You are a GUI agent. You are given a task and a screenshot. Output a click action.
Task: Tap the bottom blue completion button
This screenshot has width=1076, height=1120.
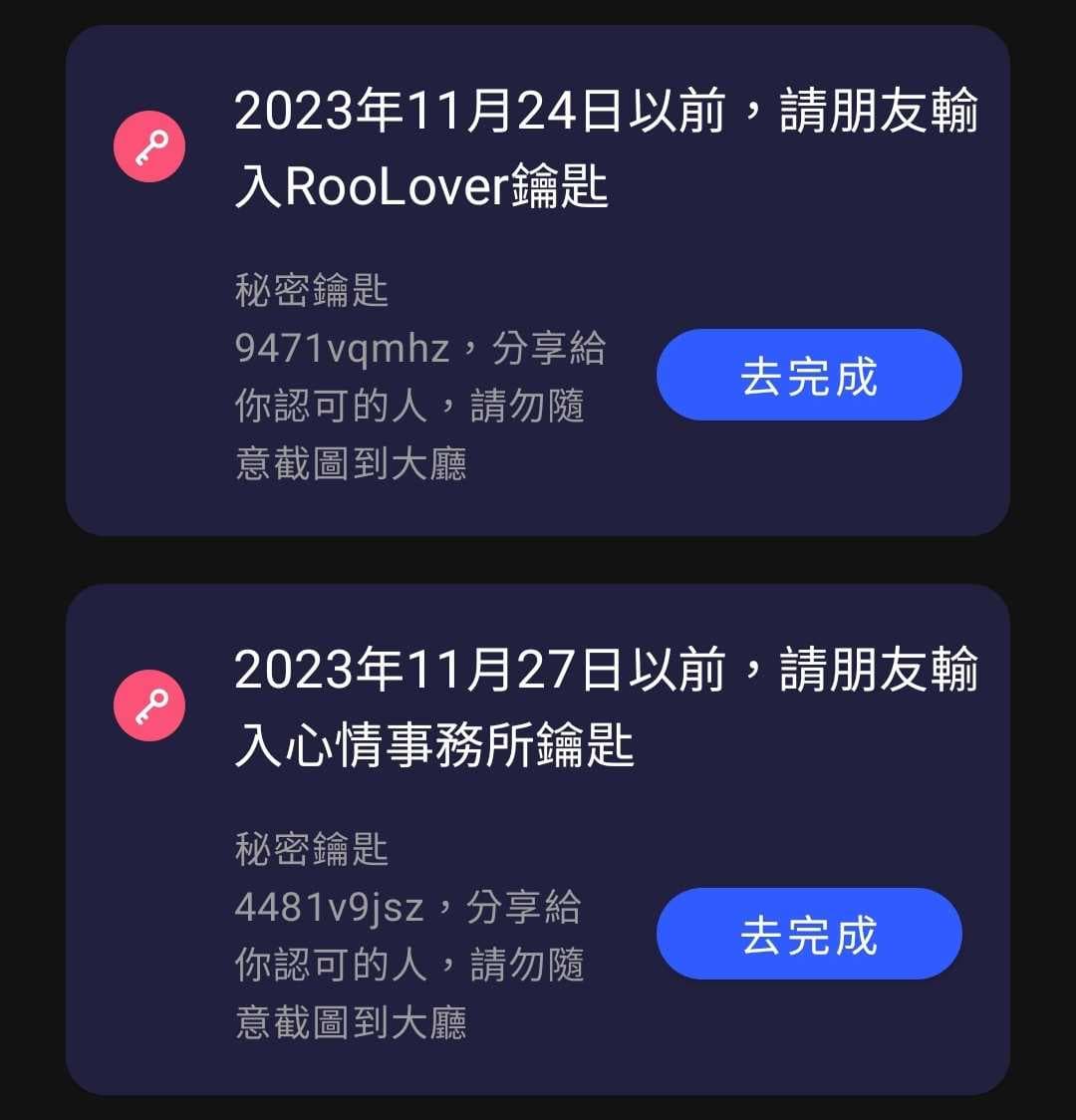click(x=809, y=934)
